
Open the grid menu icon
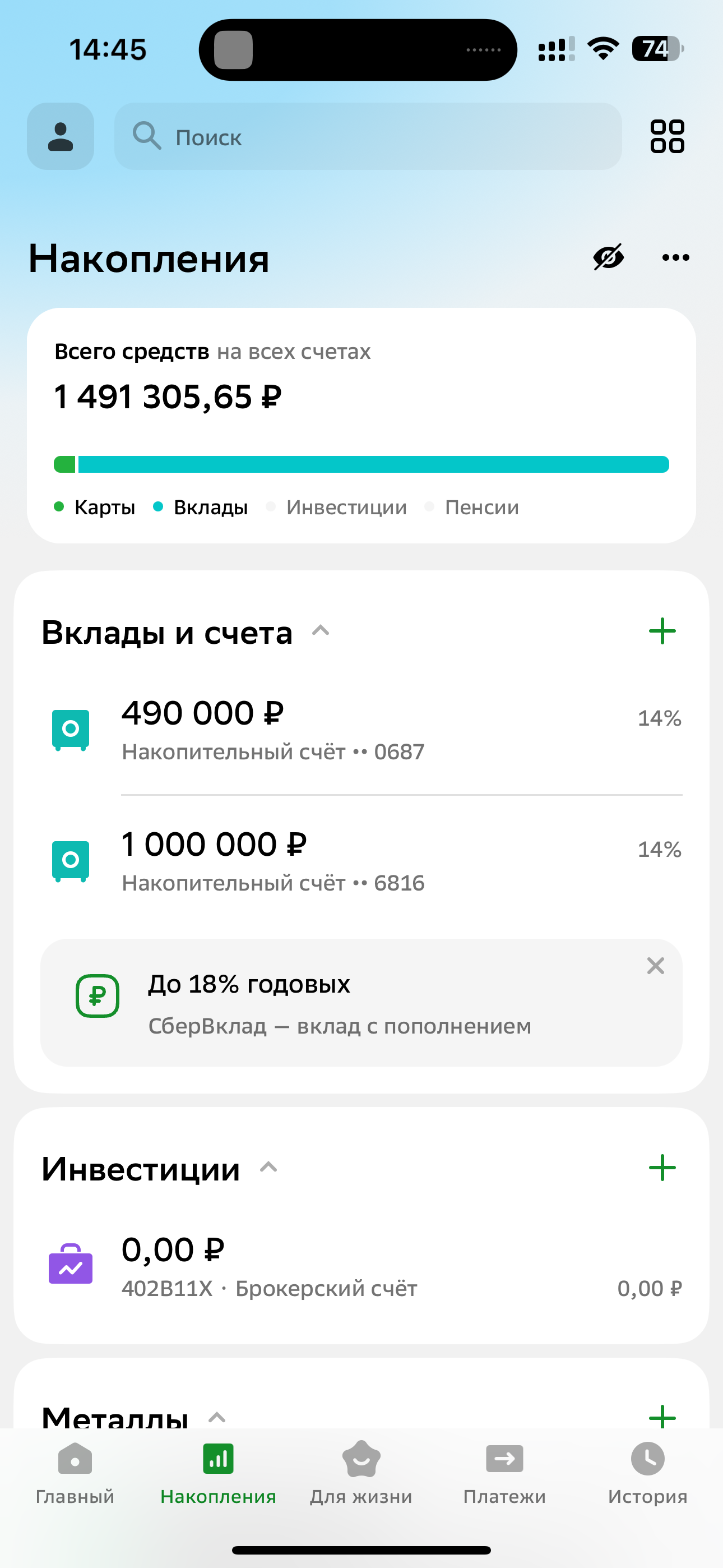(667, 136)
